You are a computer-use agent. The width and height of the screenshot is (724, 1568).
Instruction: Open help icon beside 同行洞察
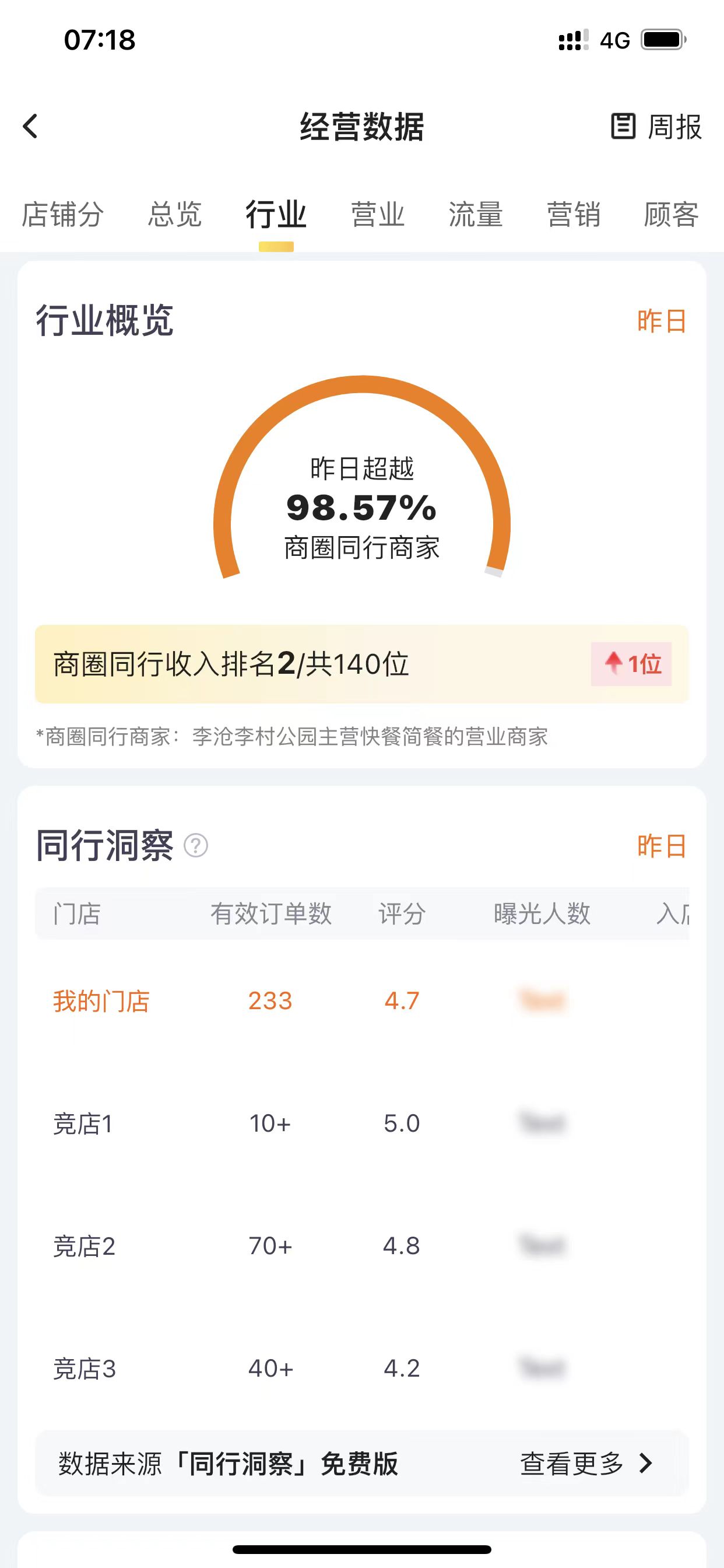(196, 845)
